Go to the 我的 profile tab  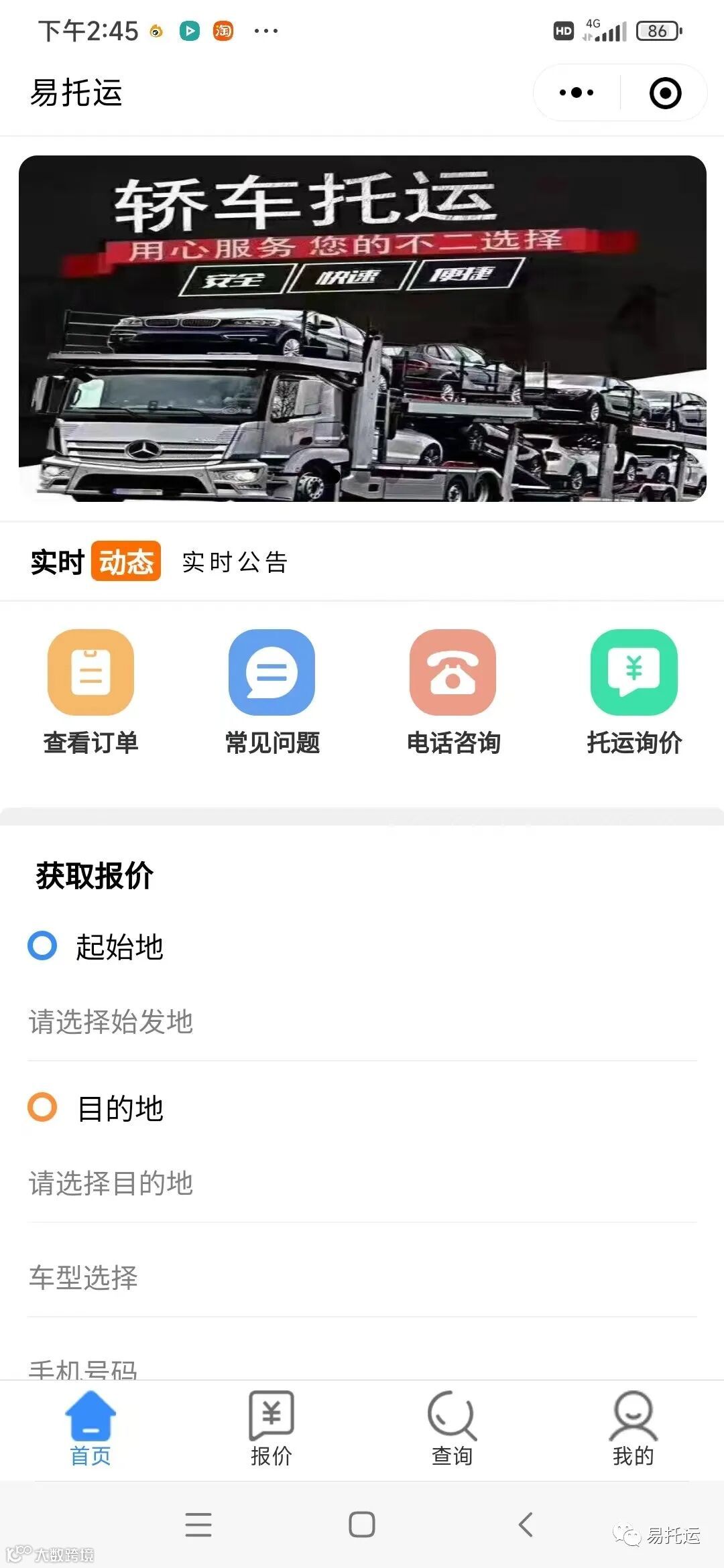point(633,1427)
